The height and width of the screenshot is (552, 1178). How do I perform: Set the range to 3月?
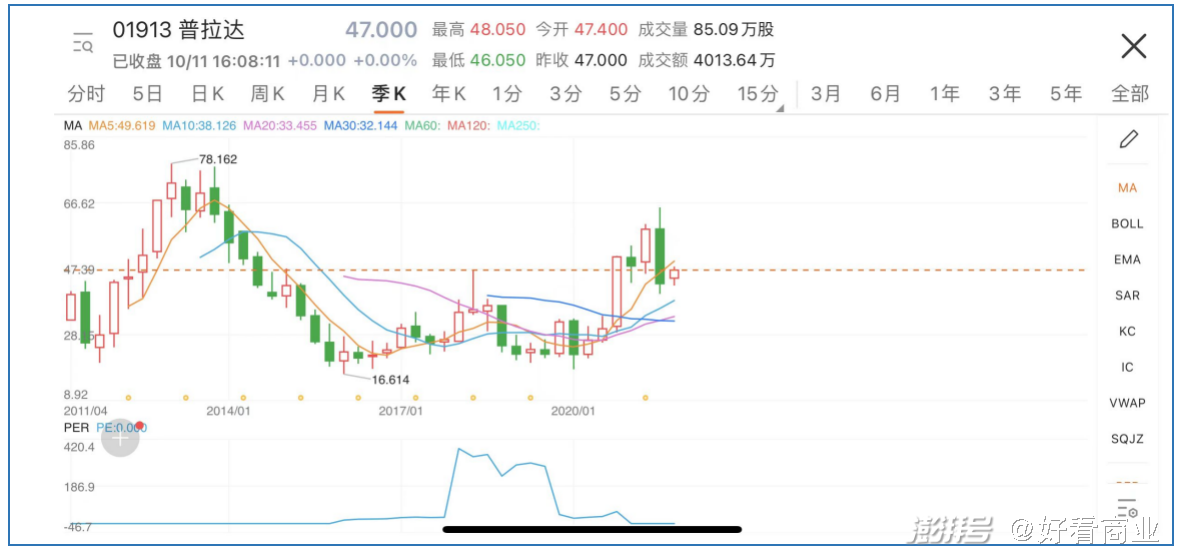pos(826,94)
